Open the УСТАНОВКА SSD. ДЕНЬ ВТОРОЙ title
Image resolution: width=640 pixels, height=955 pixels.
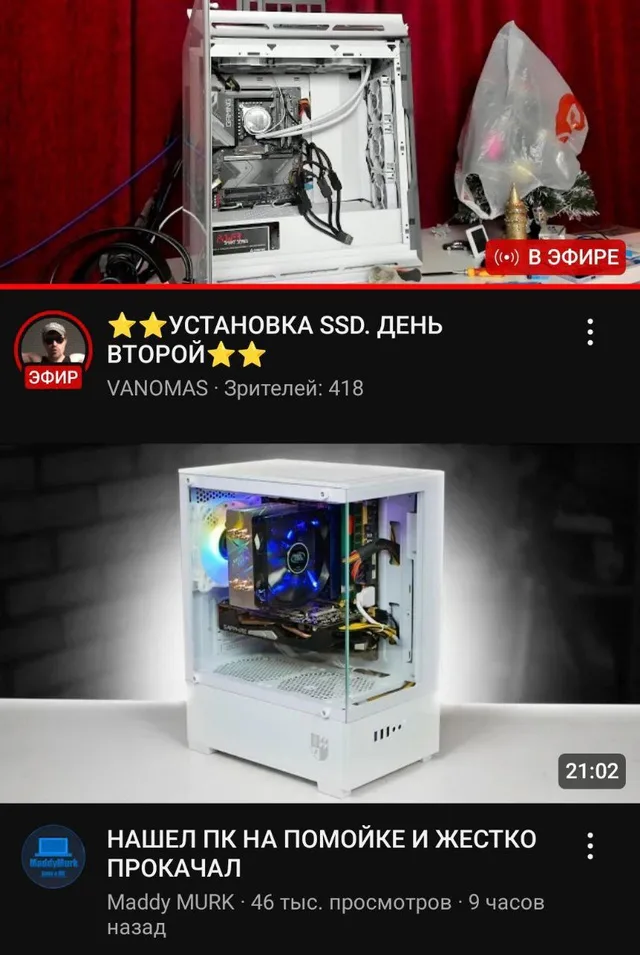point(275,340)
